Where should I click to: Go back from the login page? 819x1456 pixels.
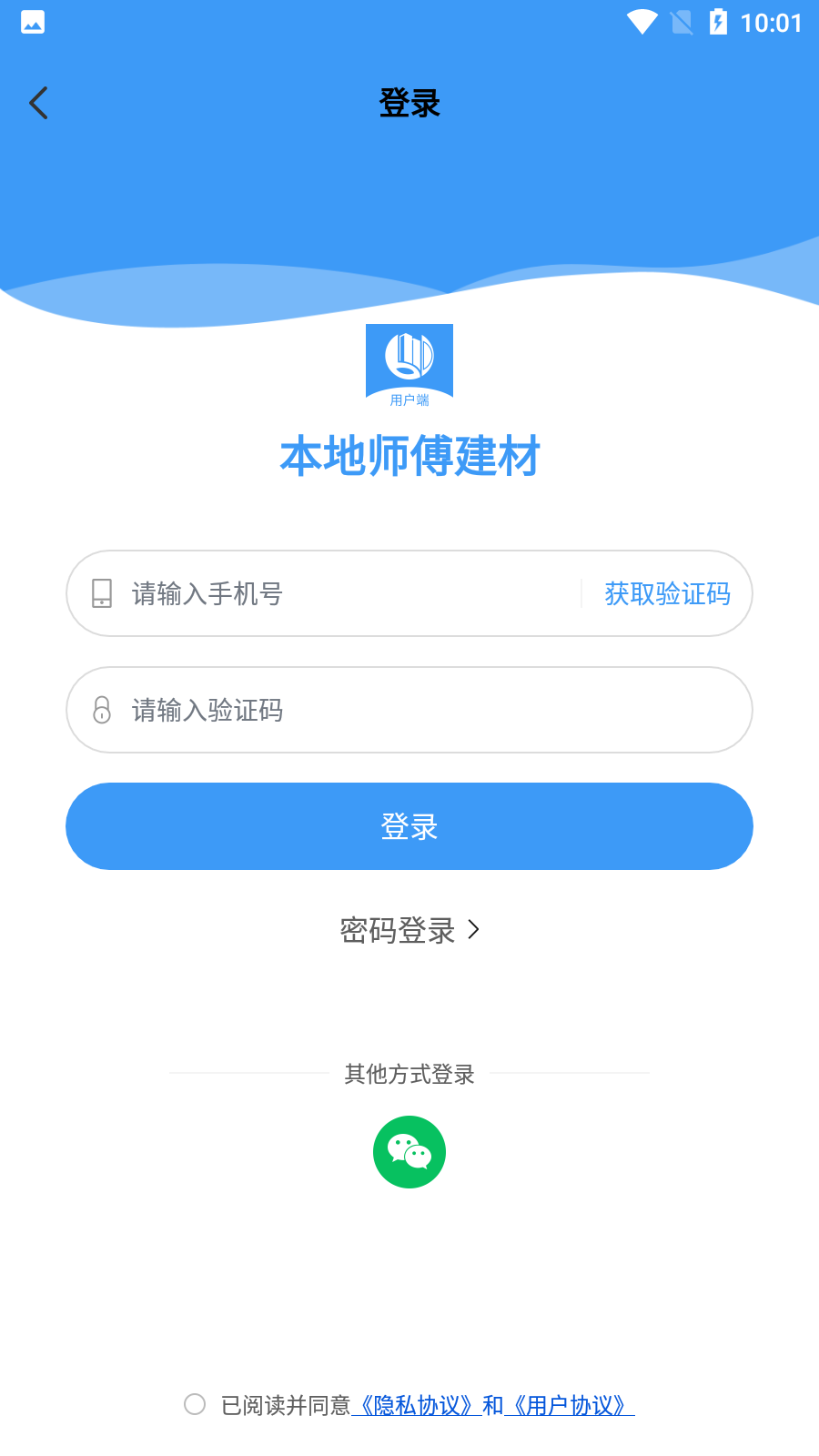38,104
